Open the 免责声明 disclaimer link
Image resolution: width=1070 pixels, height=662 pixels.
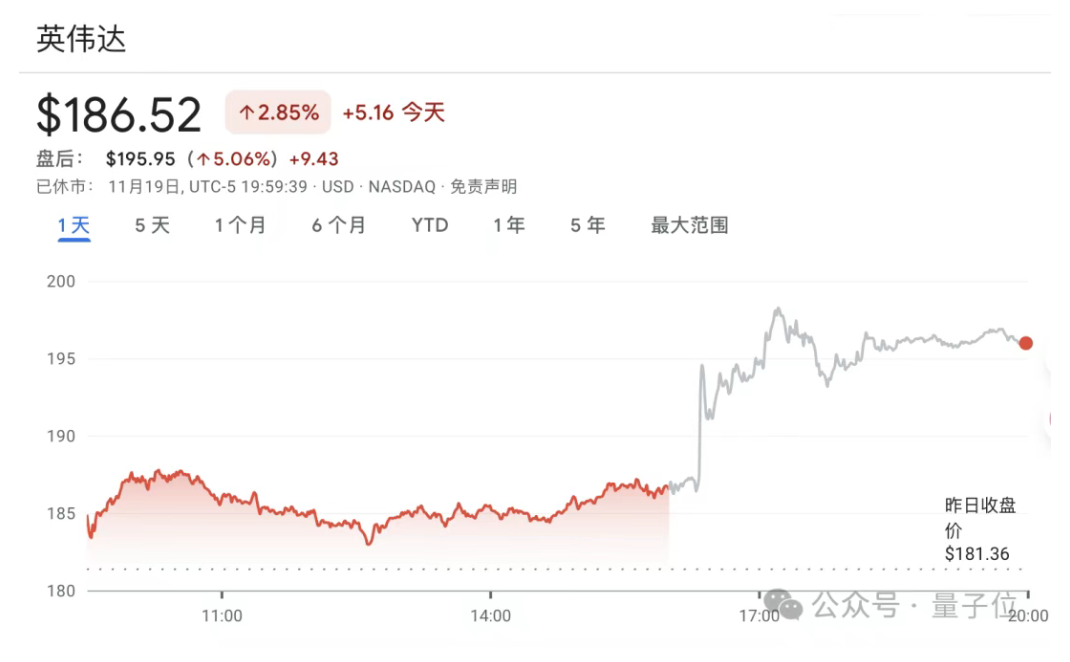point(484,187)
